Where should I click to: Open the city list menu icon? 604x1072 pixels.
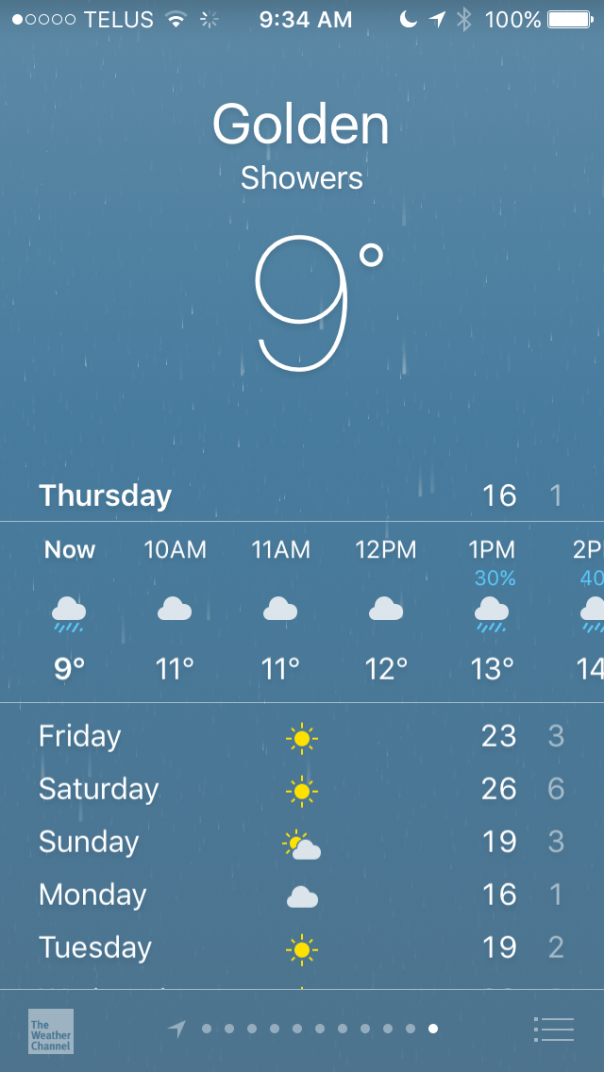click(553, 1029)
